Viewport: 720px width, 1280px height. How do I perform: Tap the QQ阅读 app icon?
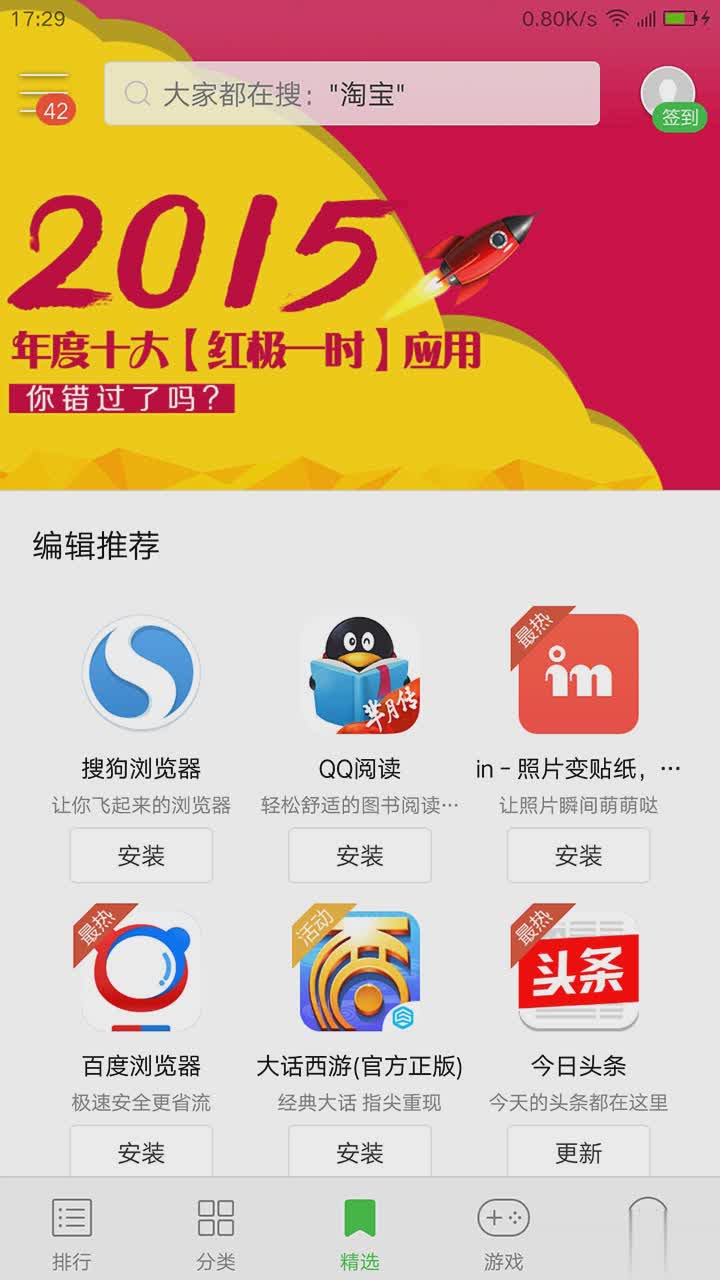[360, 673]
